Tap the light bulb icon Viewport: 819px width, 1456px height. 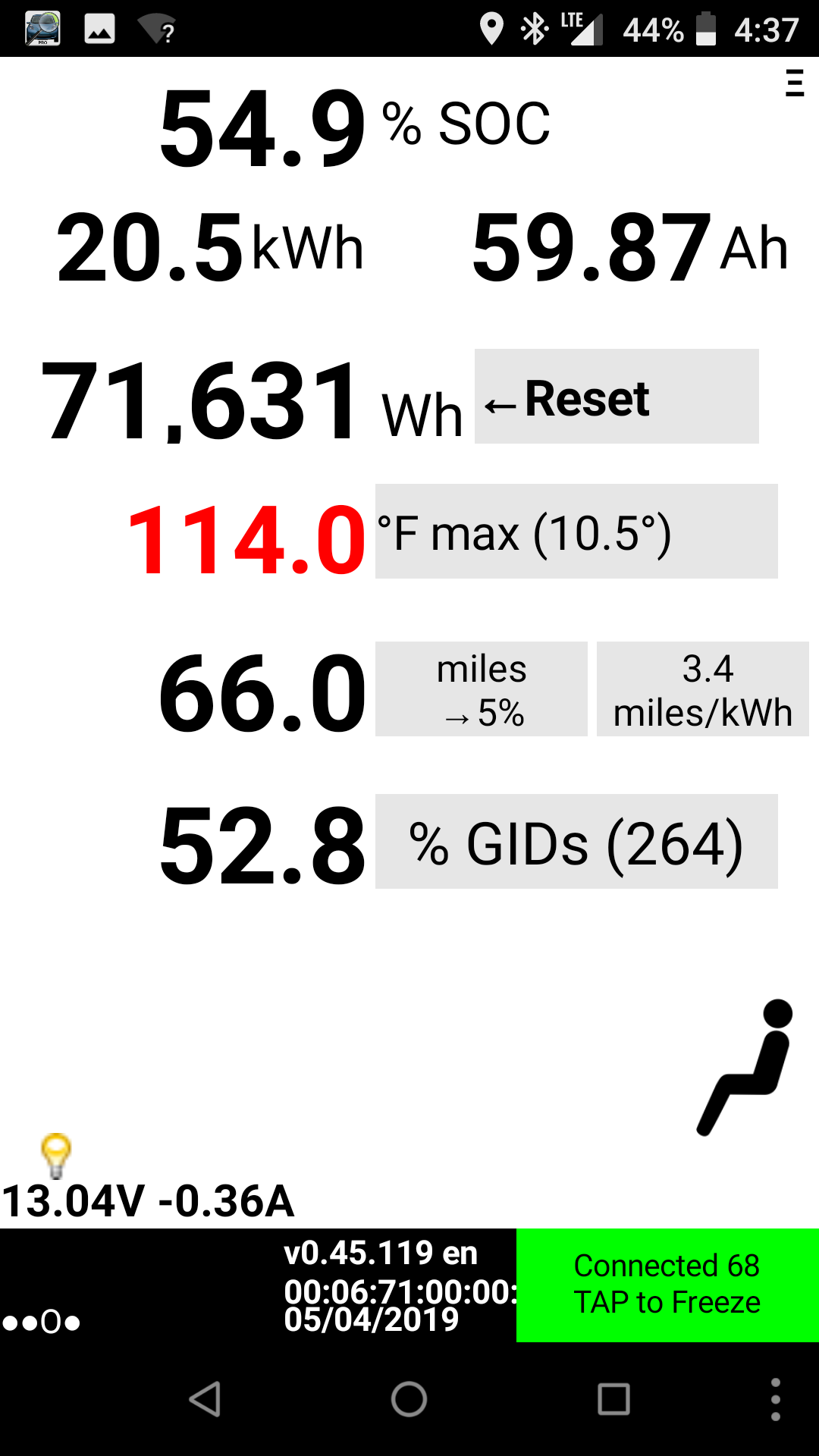tap(56, 1155)
